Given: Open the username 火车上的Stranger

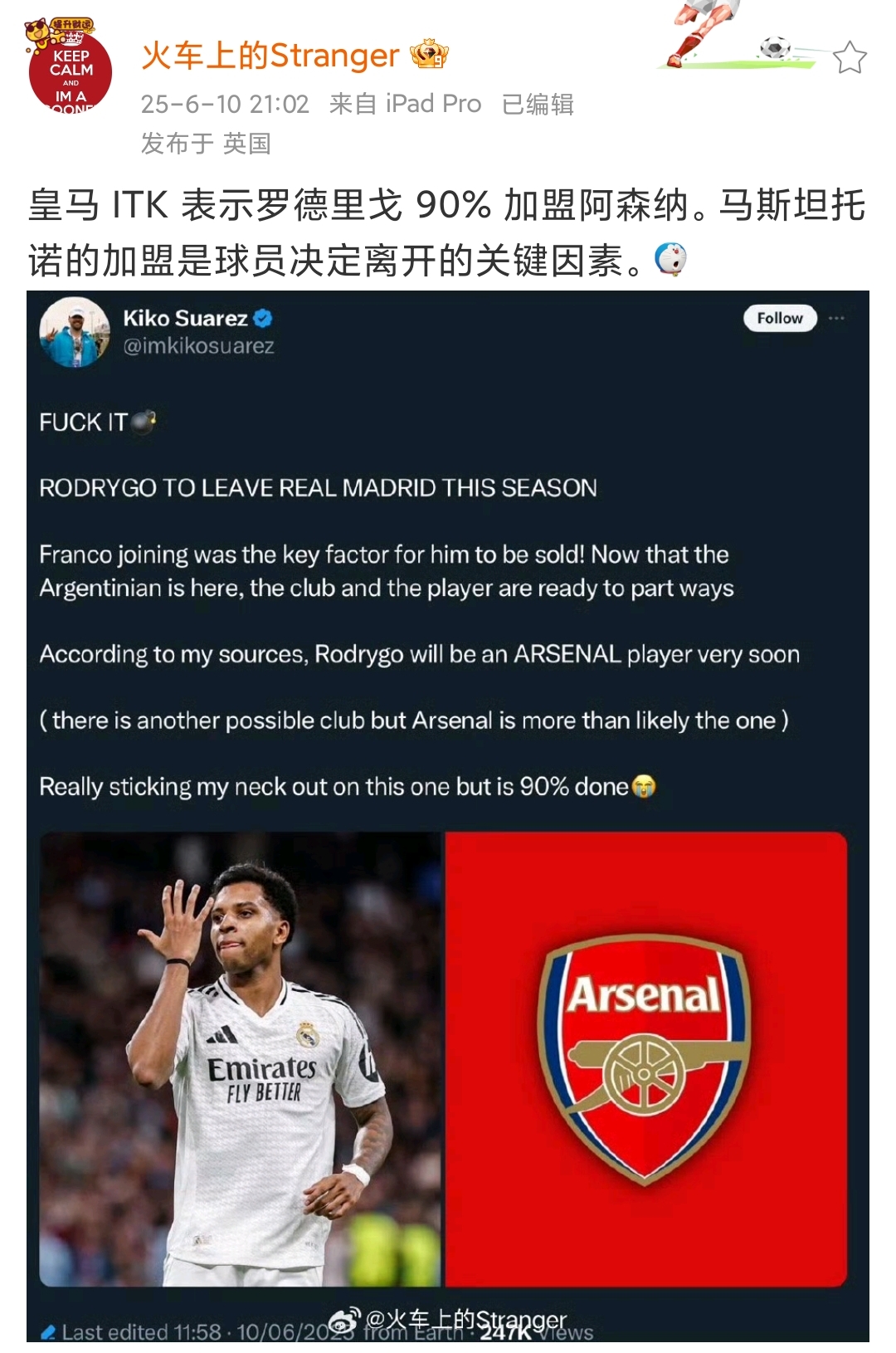Looking at the screenshot, I should pos(270,56).
